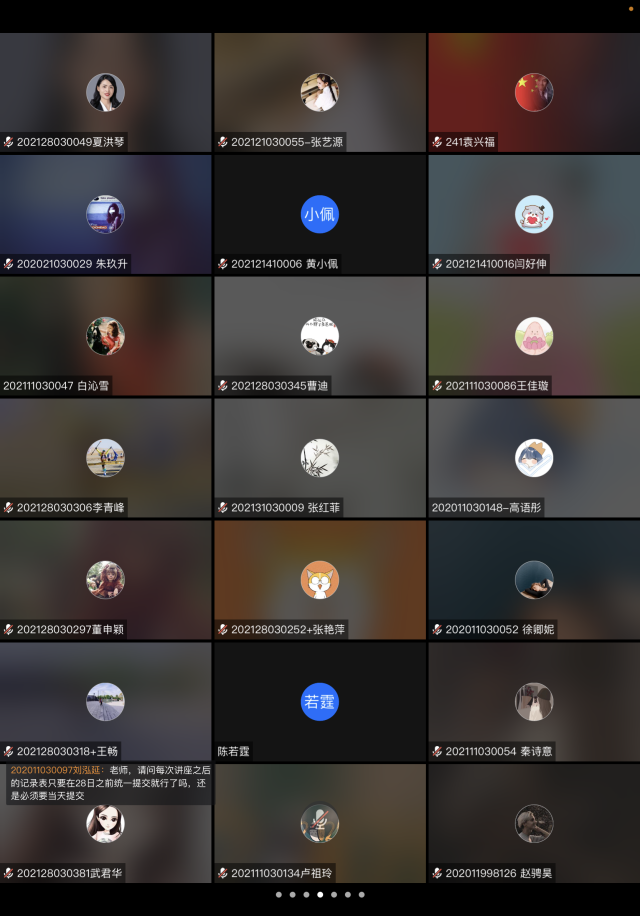
Task: Open the chat message from 刘泓廷
Action: pyautogui.click(x=108, y=783)
